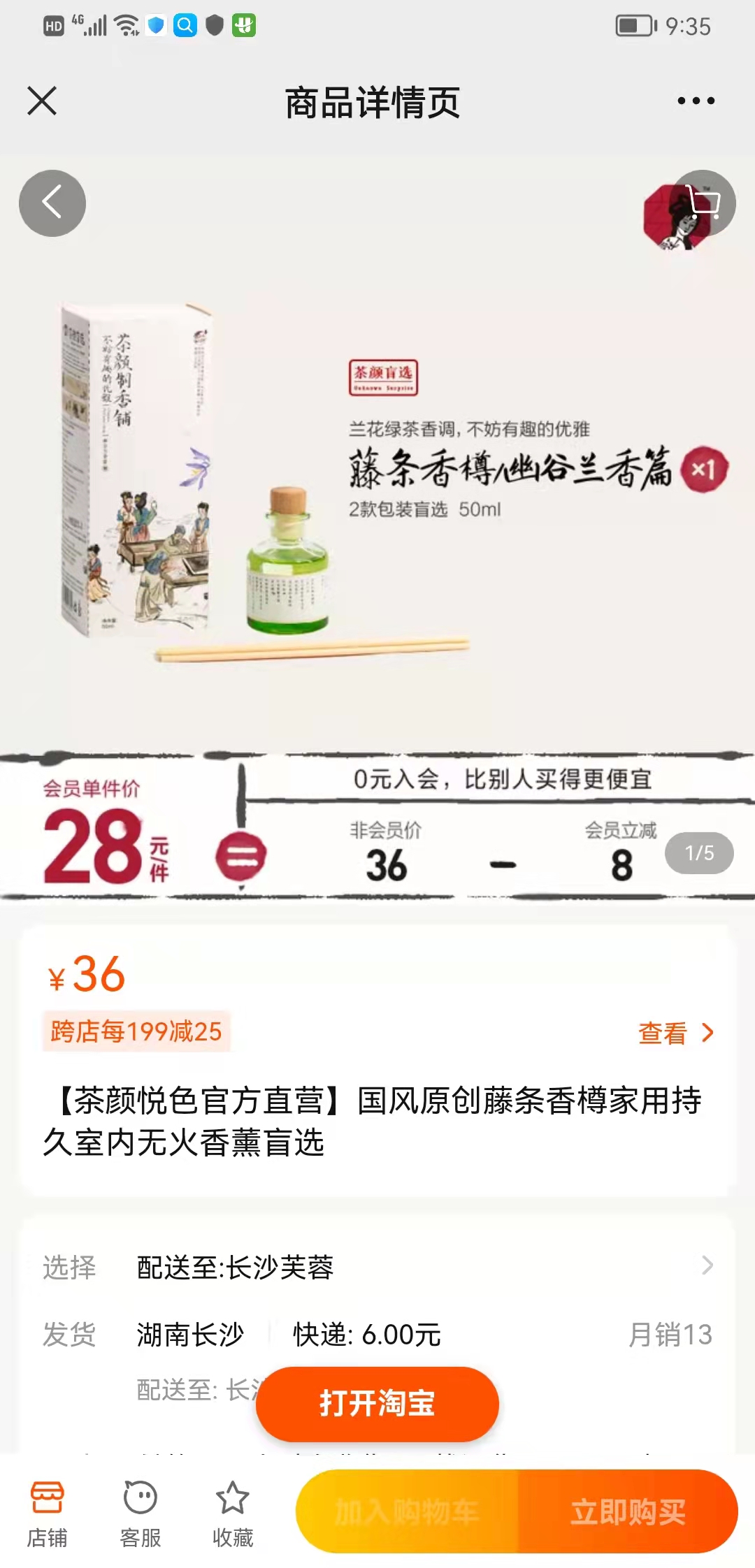The height and width of the screenshot is (1568, 755).
Task: View the 跨店每199减25 coupon via 查看
Action: pos(676,1033)
